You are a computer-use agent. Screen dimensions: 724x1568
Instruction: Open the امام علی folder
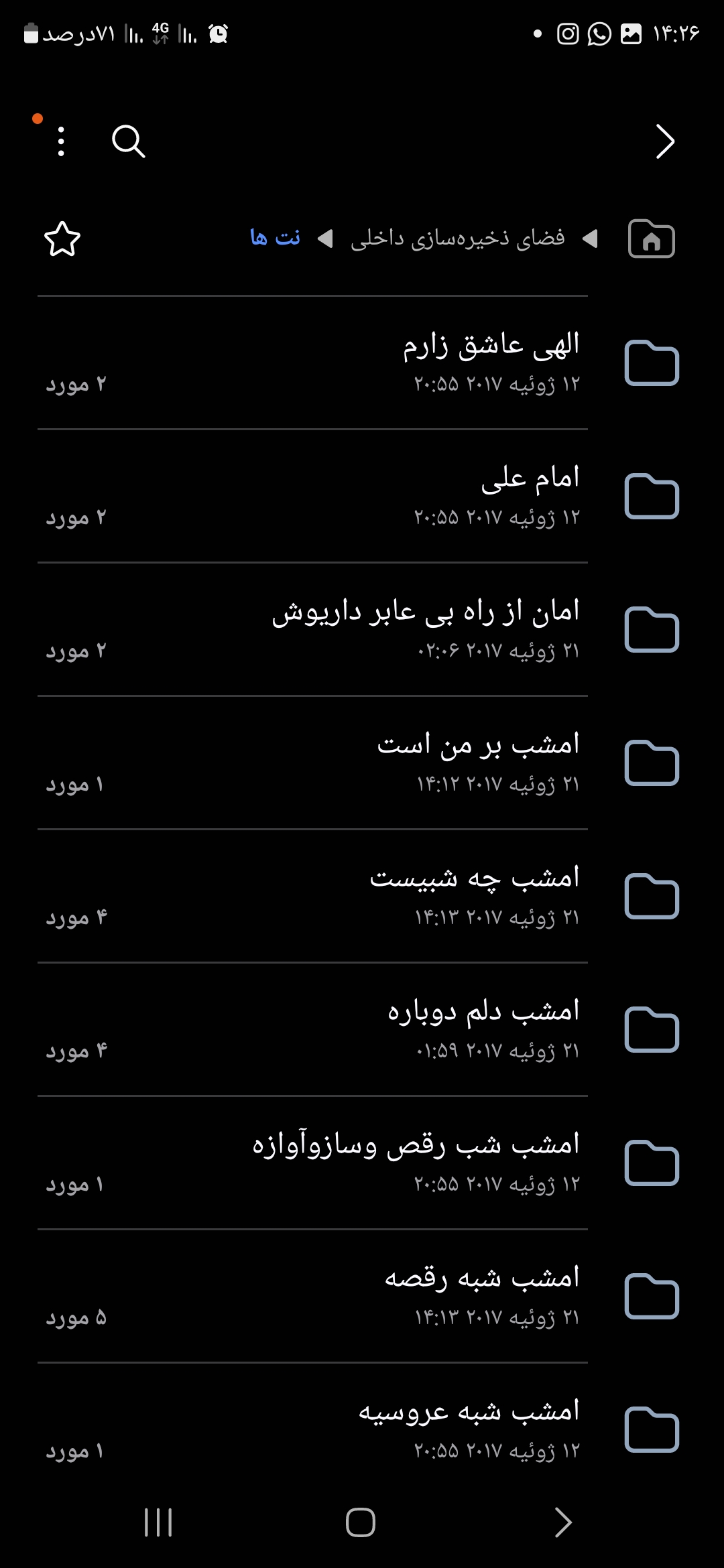pyautogui.click(x=362, y=496)
